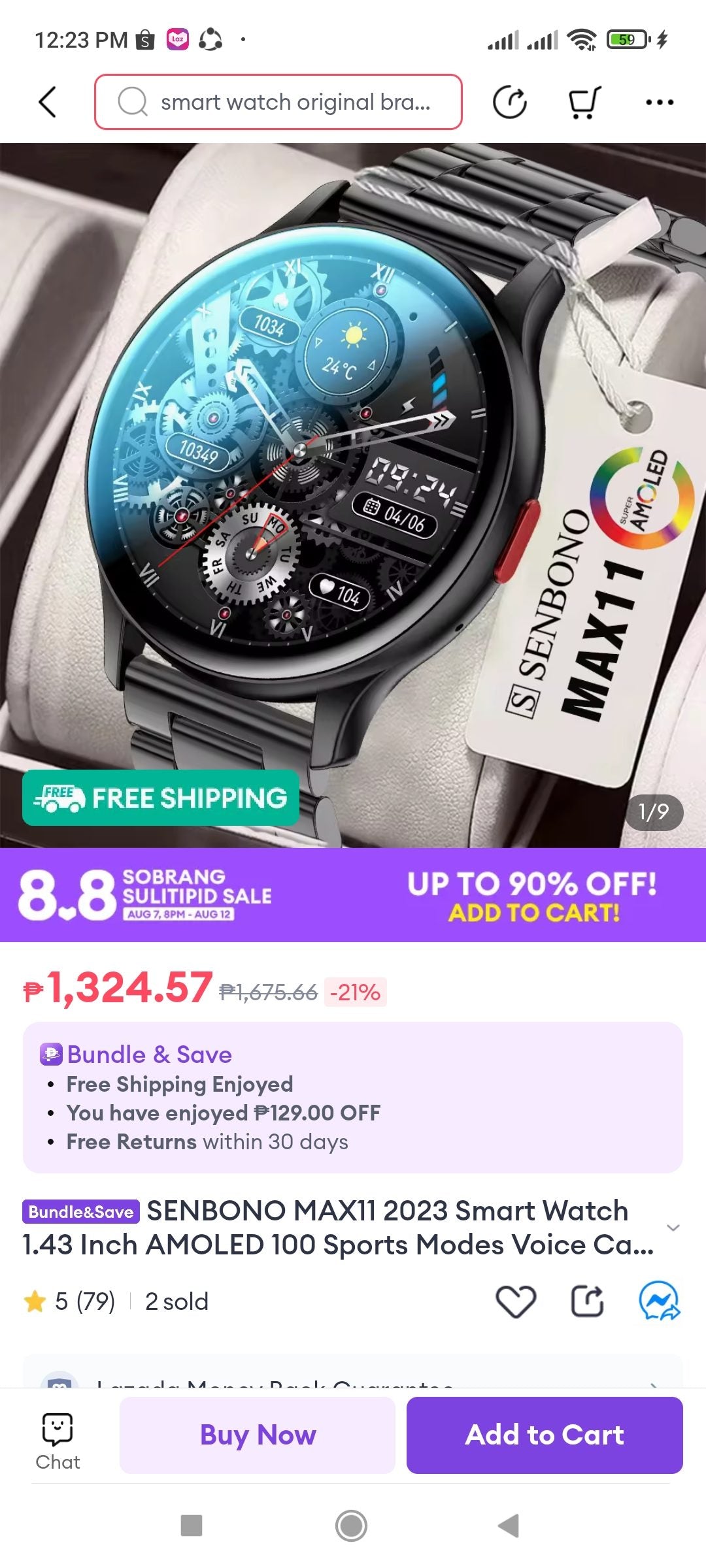Screen dimensions: 706x1568
Task: Open the three-dot overflow menu
Action: click(659, 102)
